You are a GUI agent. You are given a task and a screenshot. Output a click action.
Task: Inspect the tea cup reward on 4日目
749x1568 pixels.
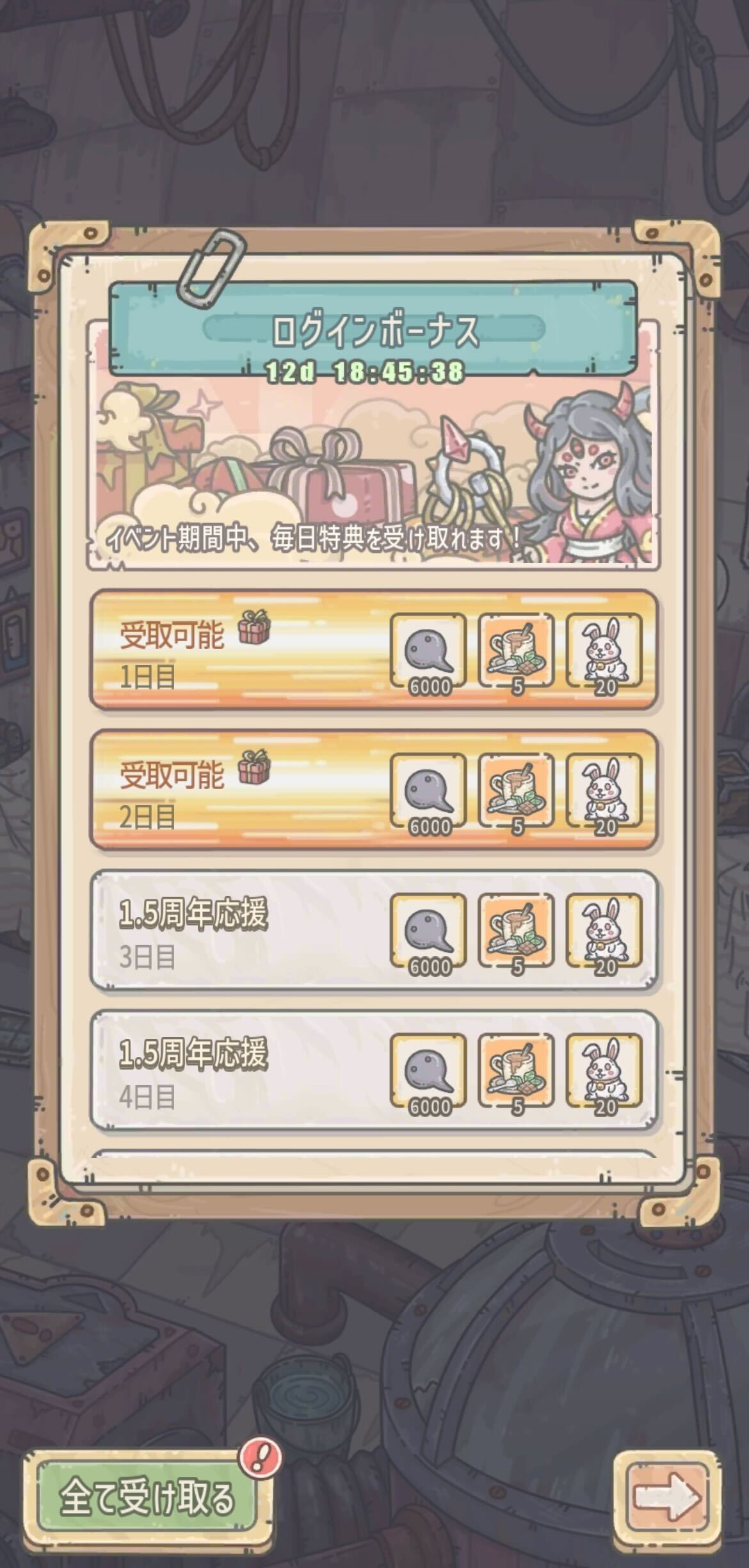516,1071
